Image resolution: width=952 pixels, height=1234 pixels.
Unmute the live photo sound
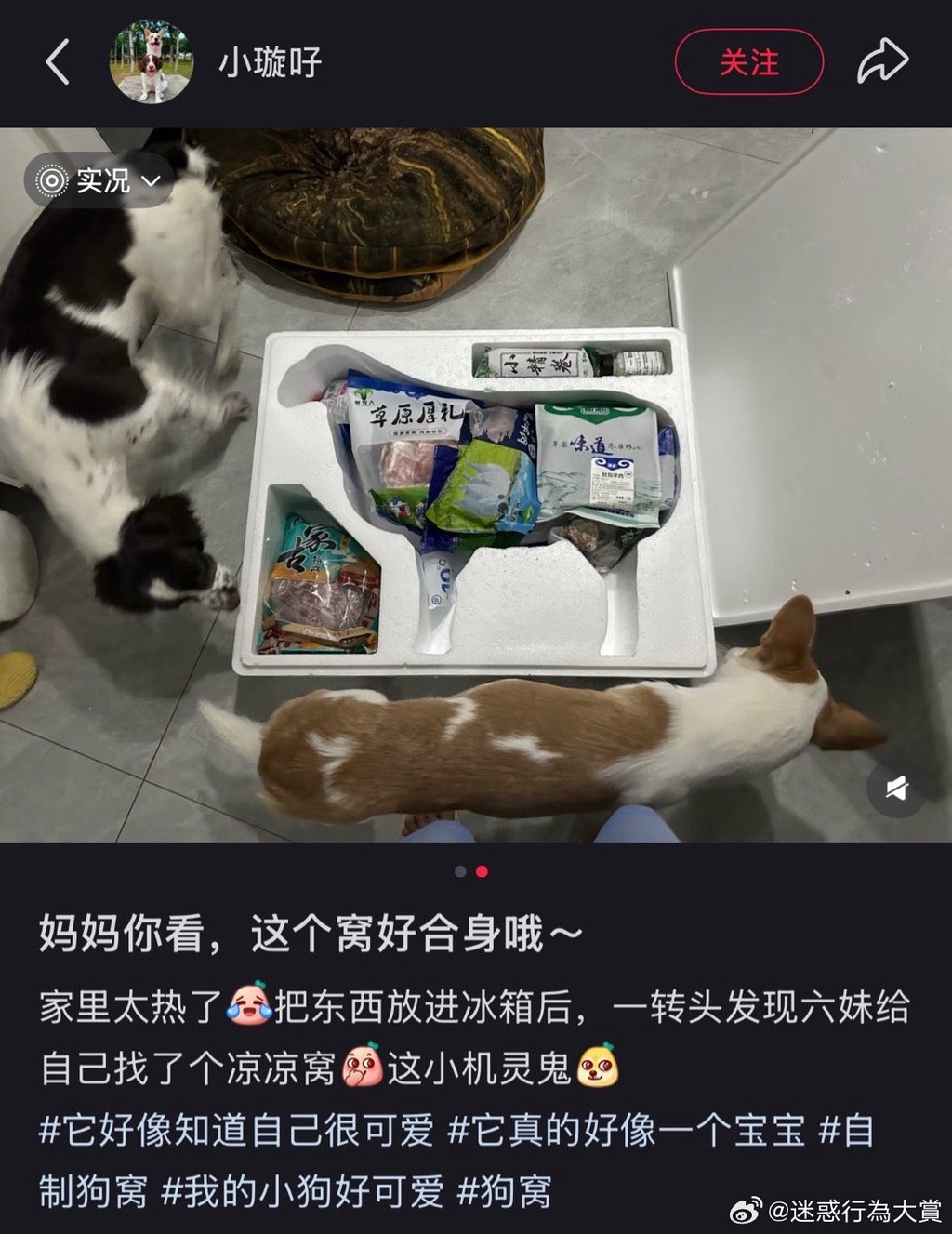click(x=896, y=789)
